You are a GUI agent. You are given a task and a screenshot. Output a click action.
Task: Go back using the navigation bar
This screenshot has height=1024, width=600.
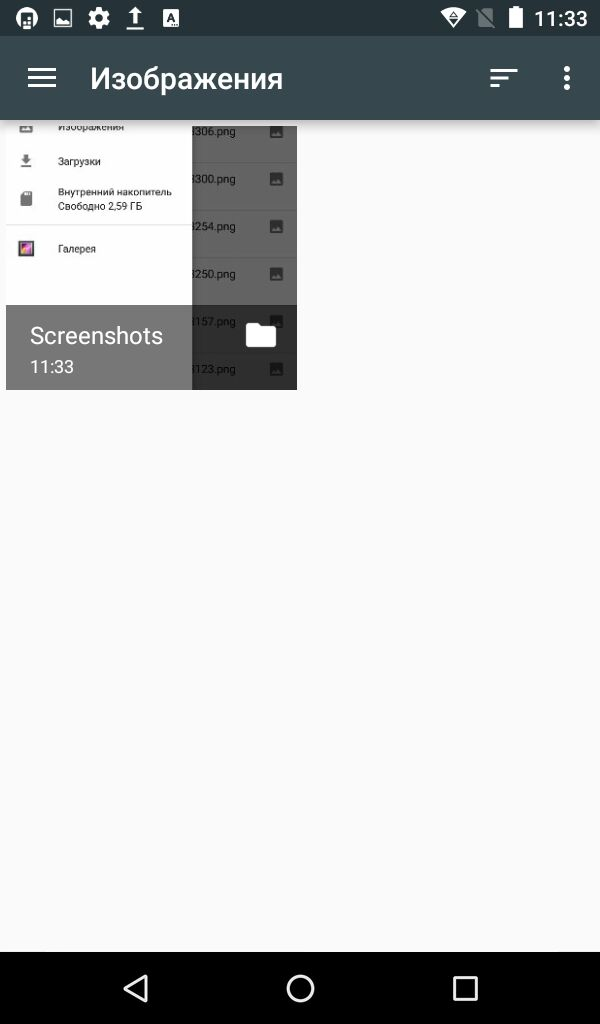pos(136,988)
